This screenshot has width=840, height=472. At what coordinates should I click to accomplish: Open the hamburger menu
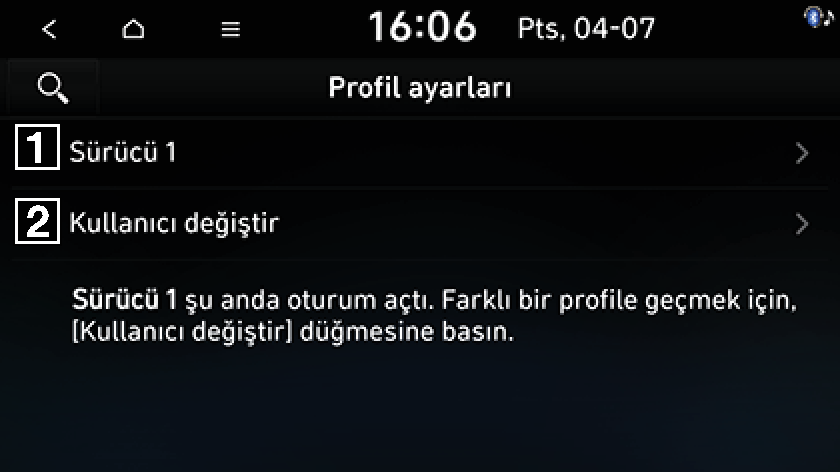coord(231,29)
